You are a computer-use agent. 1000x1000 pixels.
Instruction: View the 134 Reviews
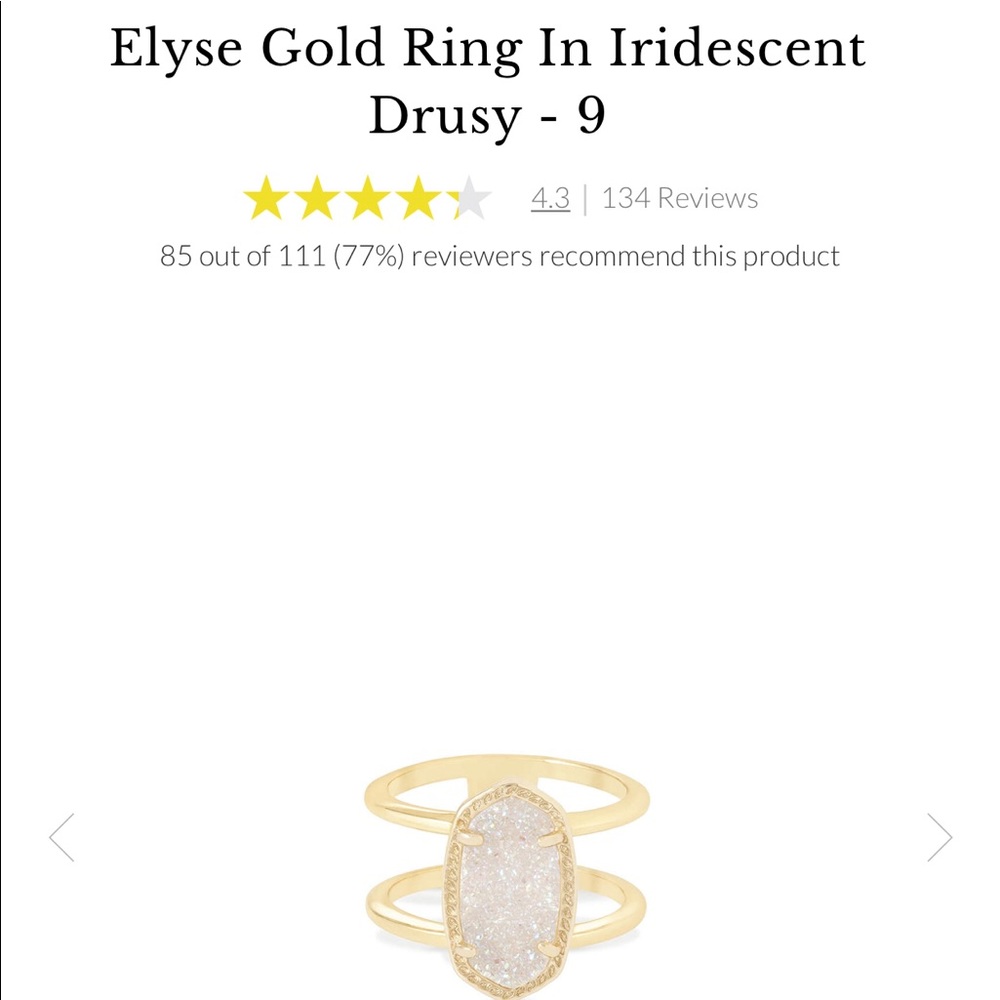tap(680, 198)
